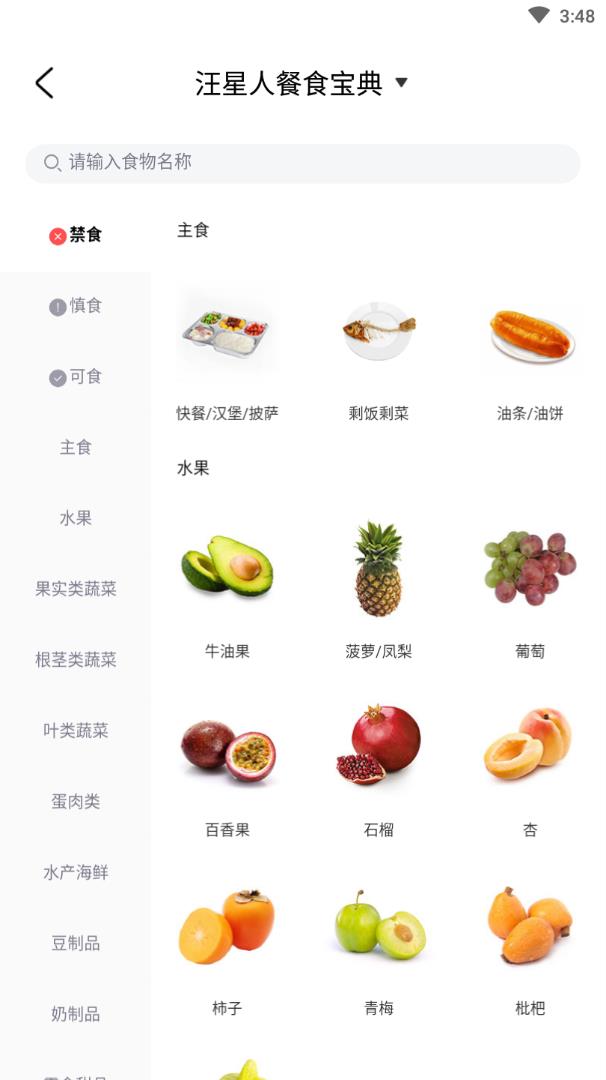606x1080 pixels.
Task: Open the 豆制品 category
Action: click(76, 944)
